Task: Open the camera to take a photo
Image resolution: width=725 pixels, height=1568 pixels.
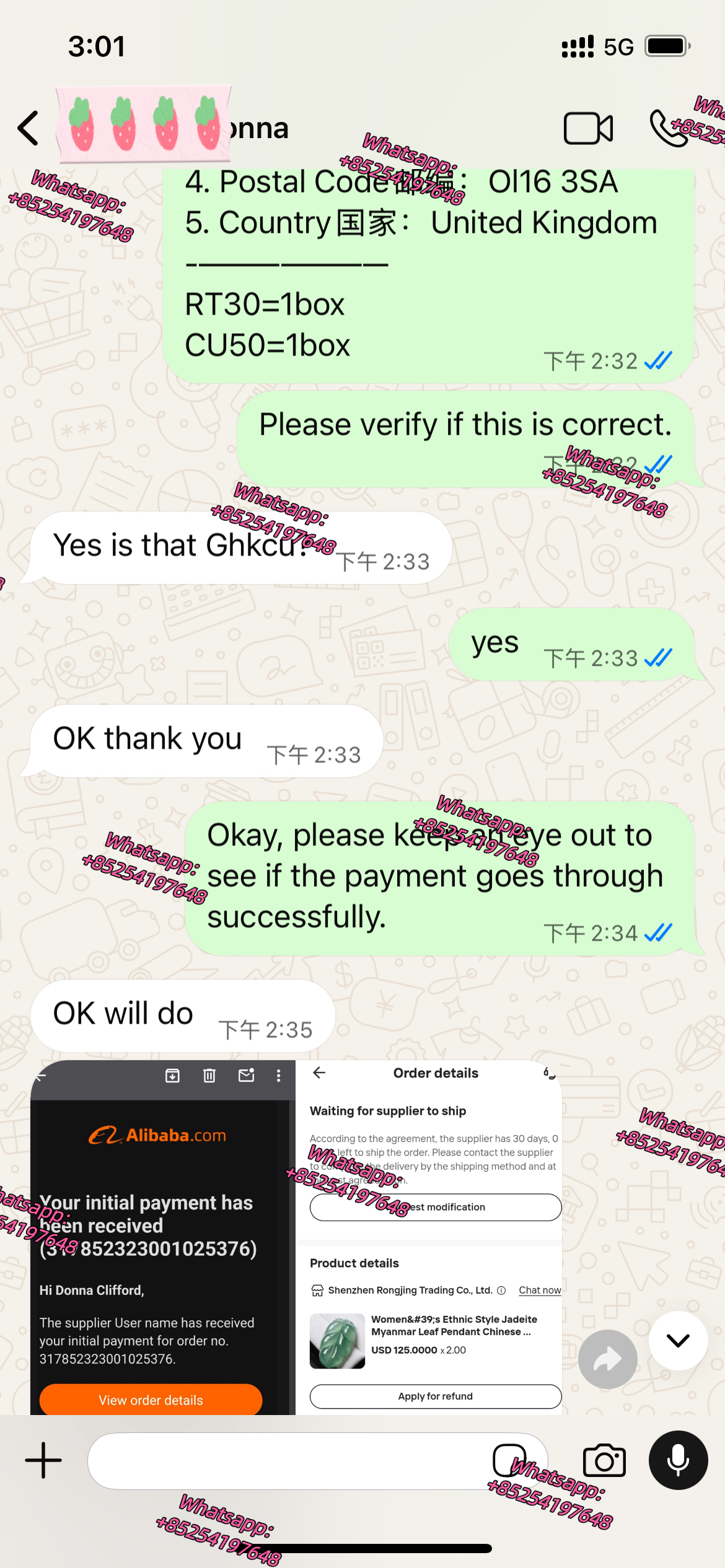Action: tap(604, 1460)
